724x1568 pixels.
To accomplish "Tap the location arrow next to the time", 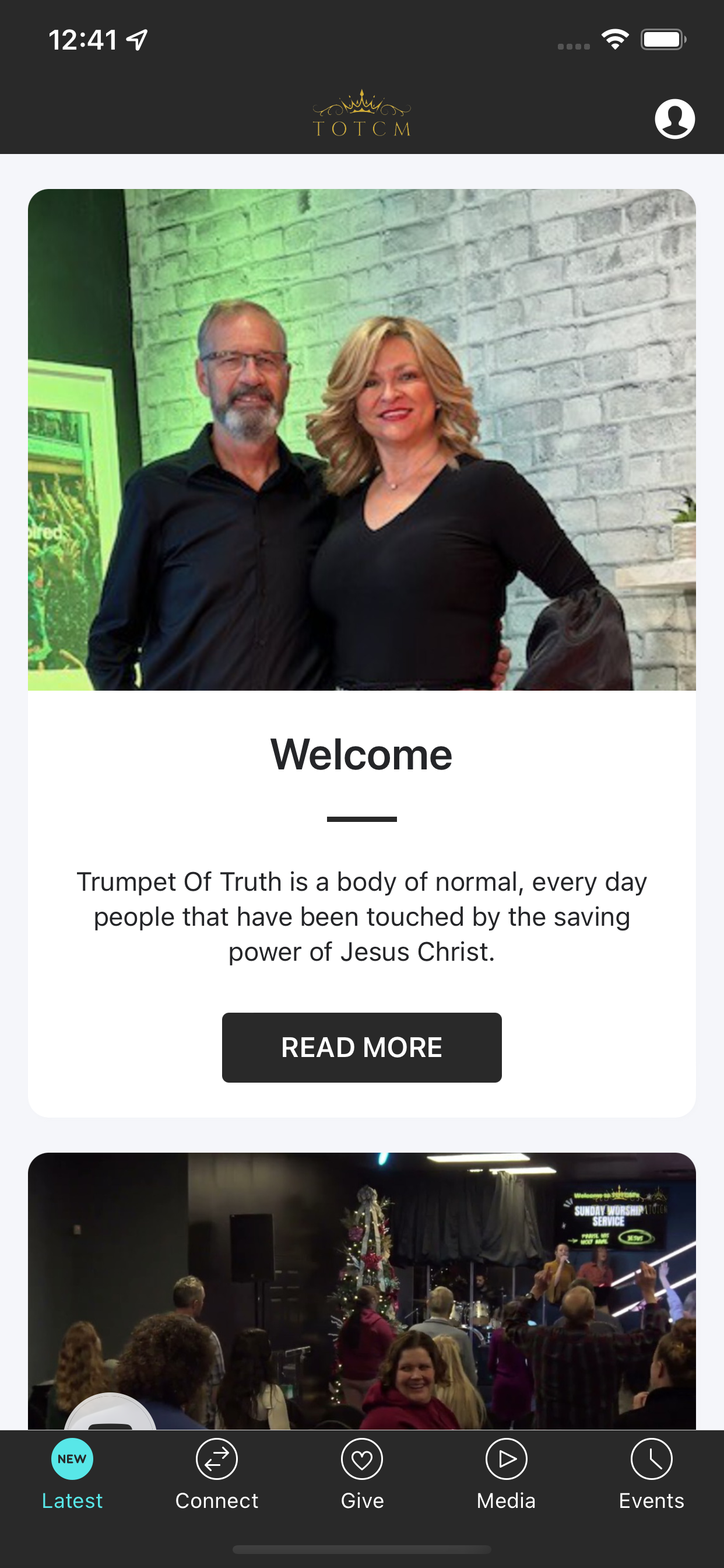I will coord(138,39).
